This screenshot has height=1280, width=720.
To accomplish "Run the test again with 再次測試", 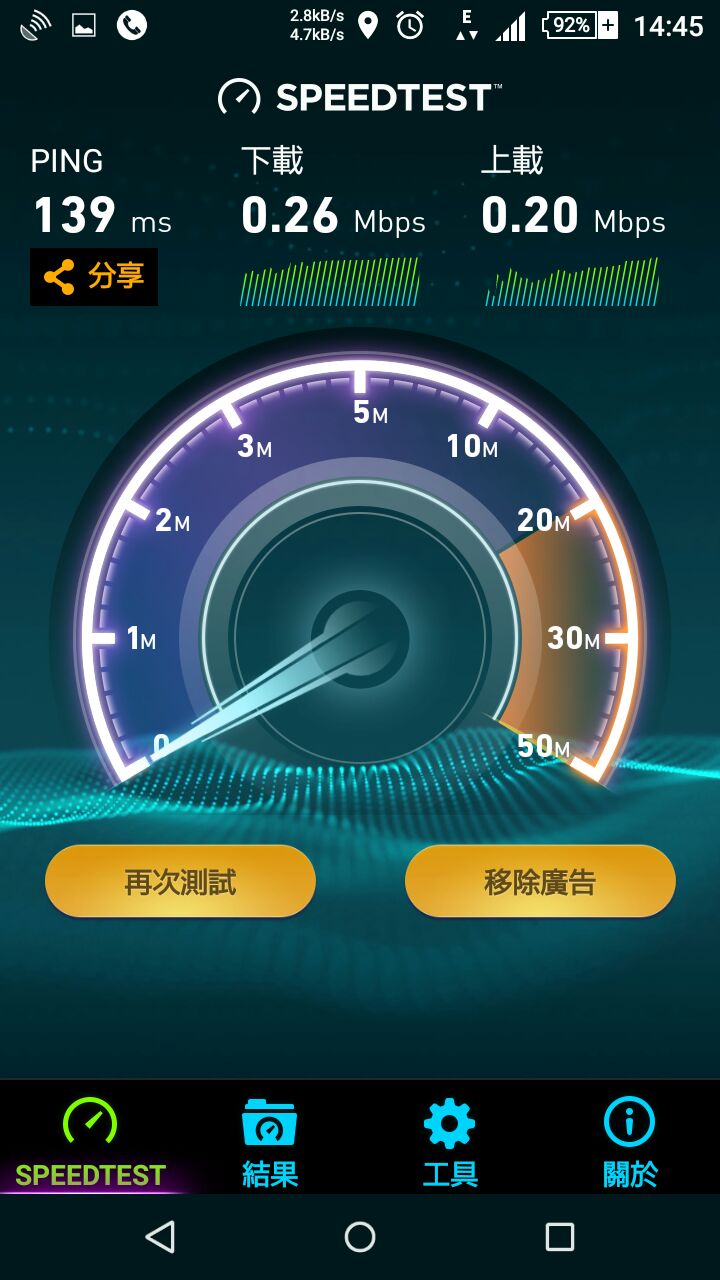I will coord(180,881).
